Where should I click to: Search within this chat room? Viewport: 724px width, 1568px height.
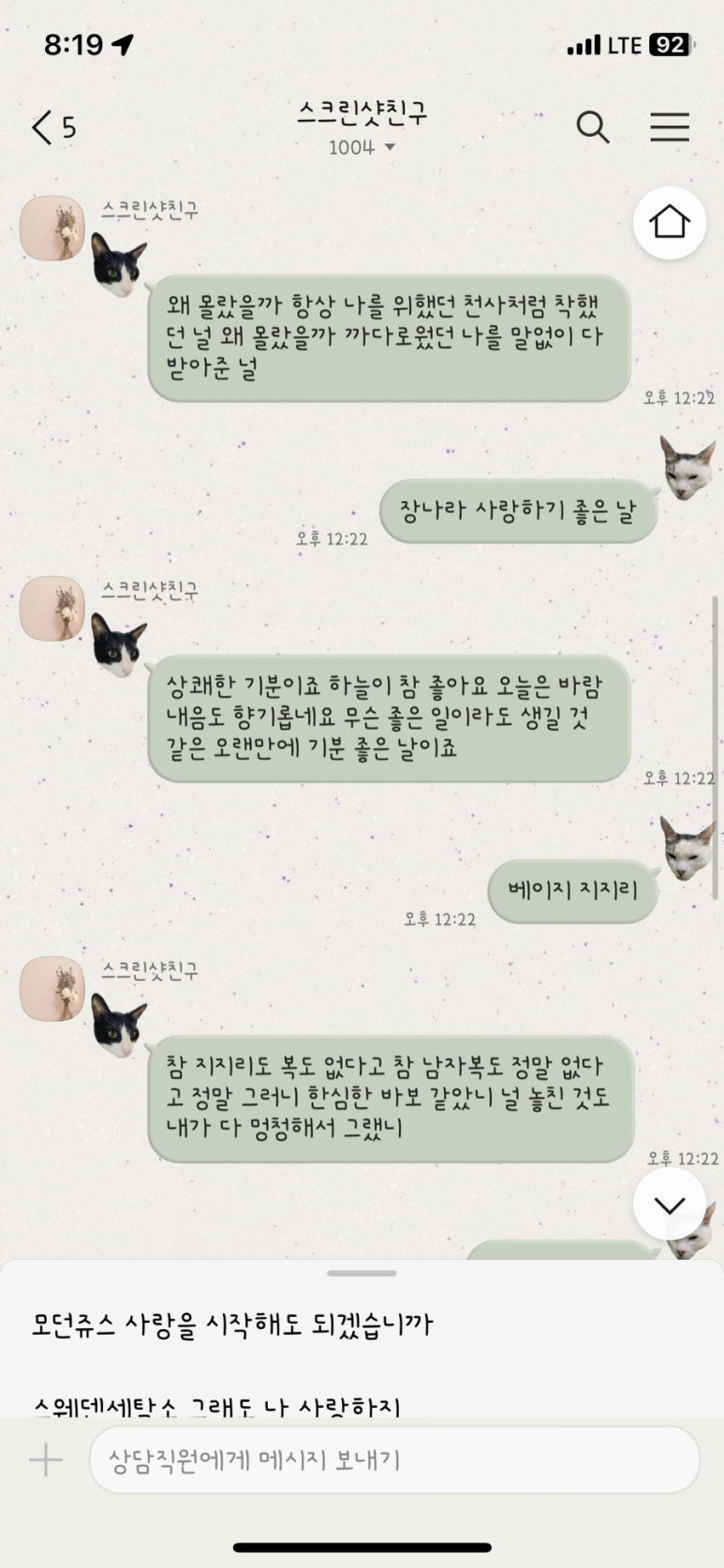(x=592, y=126)
